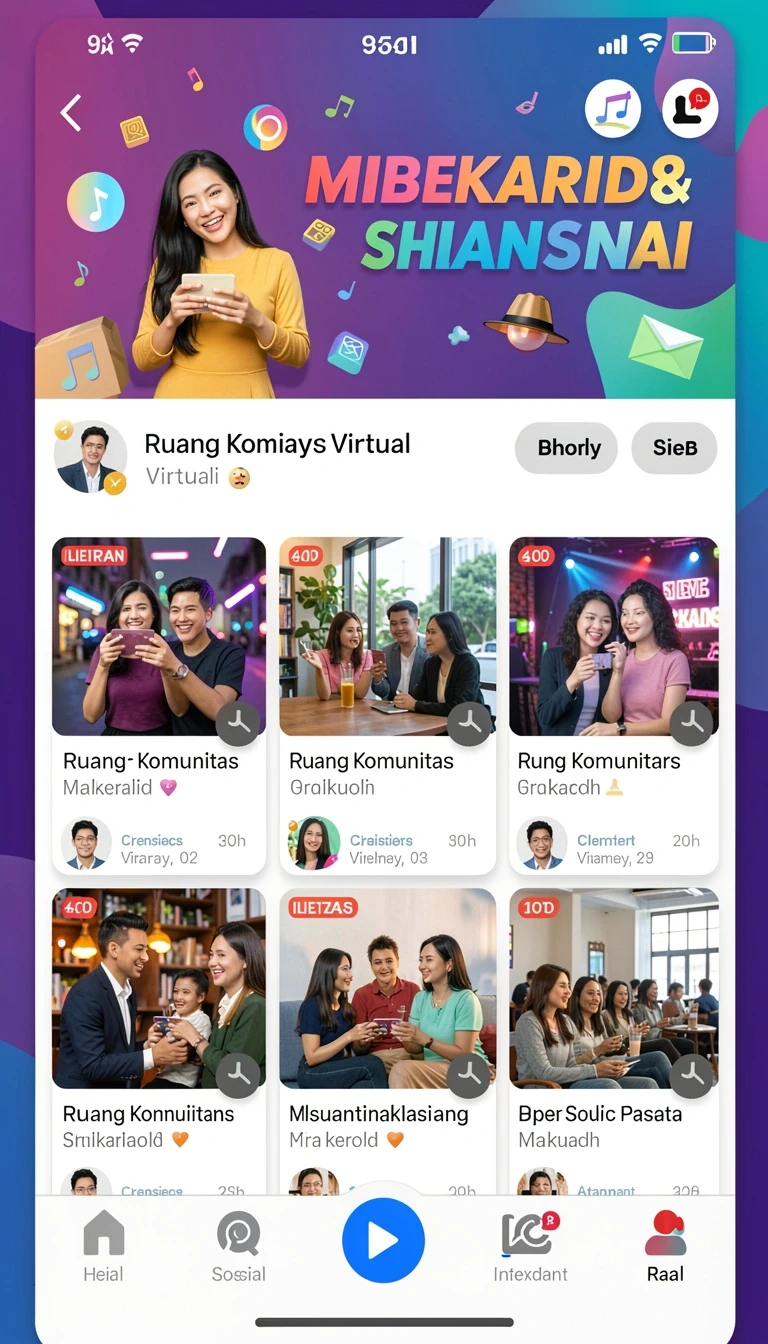Open the music note icon in header

(x=613, y=108)
